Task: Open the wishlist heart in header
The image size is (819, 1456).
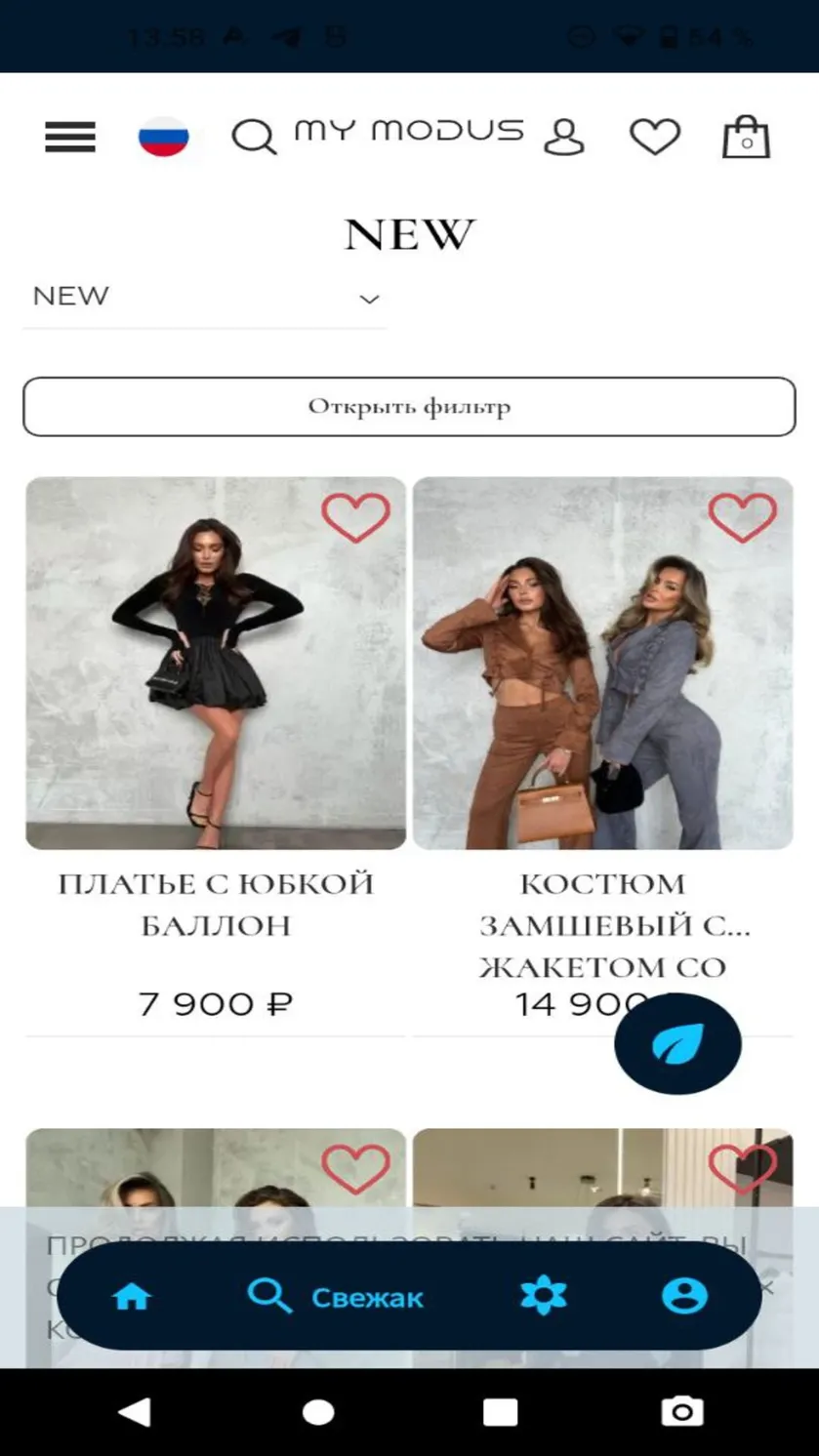Action: click(x=655, y=137)
